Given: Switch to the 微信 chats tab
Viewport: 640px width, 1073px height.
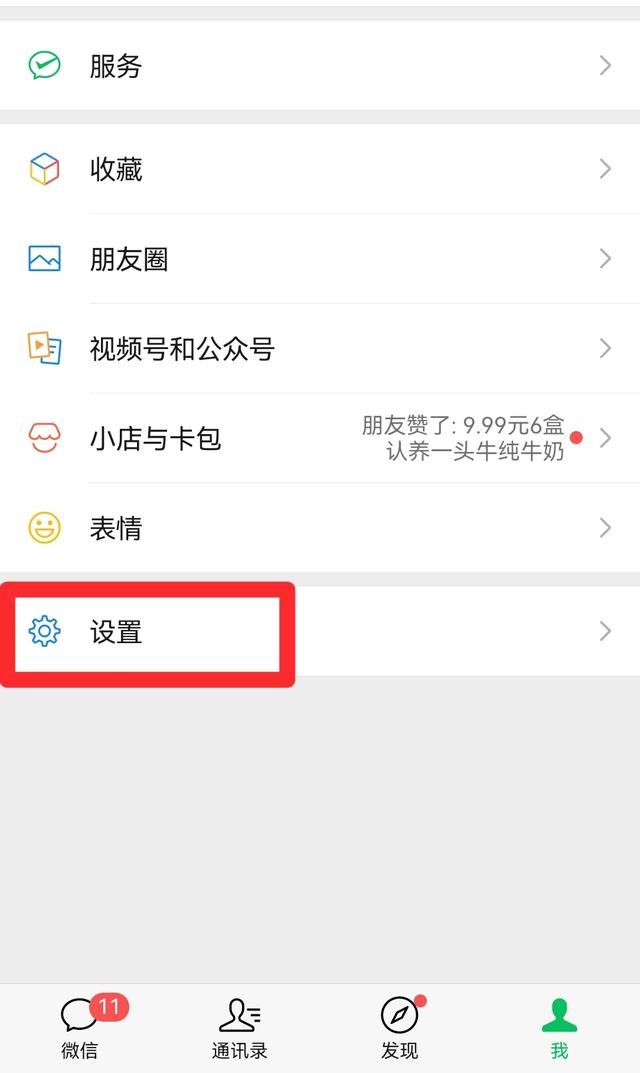Looking at the screenshot, I should point(80,1028).
